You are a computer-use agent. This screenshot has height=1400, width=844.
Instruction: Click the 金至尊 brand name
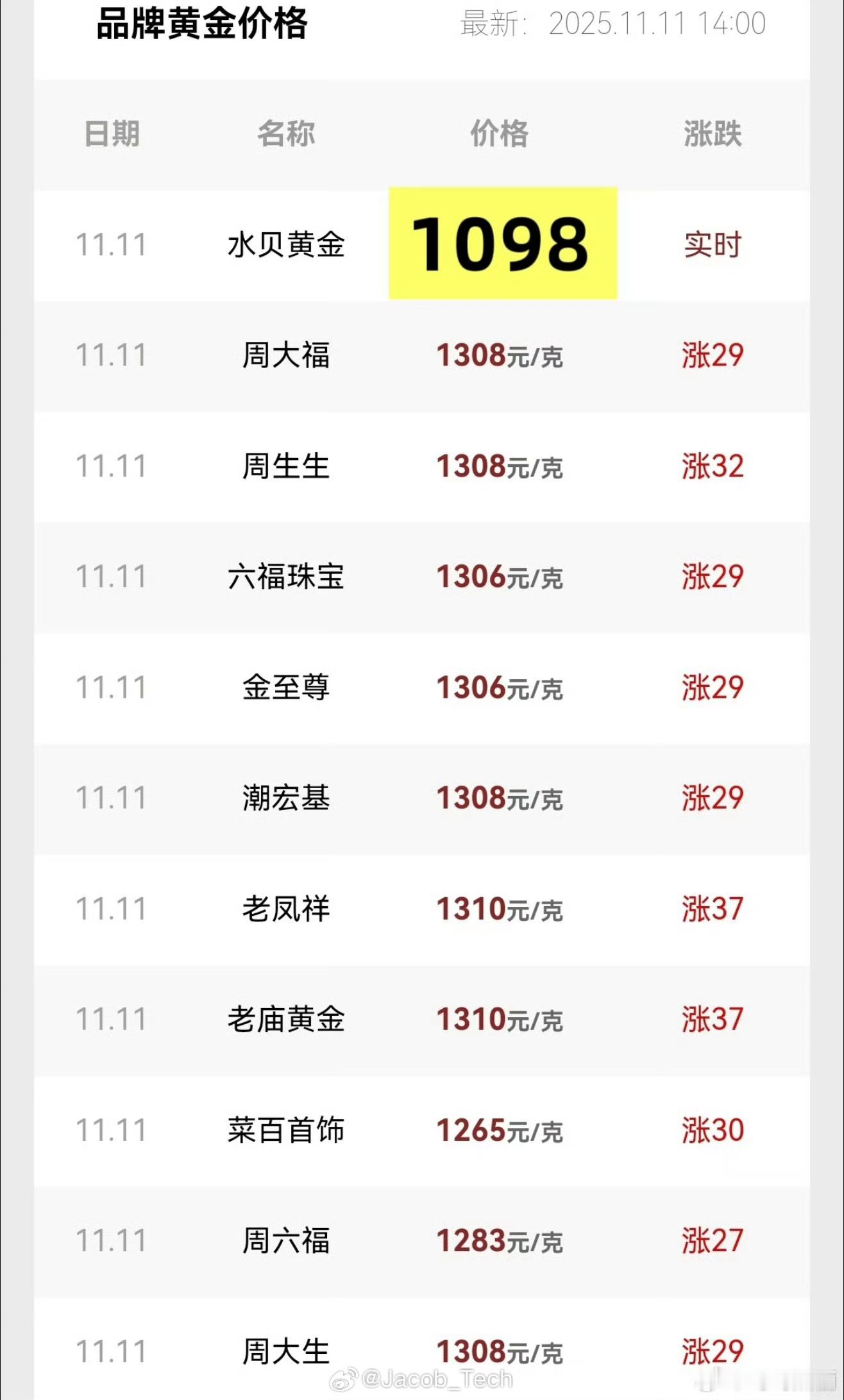click(x=287, y=688)
